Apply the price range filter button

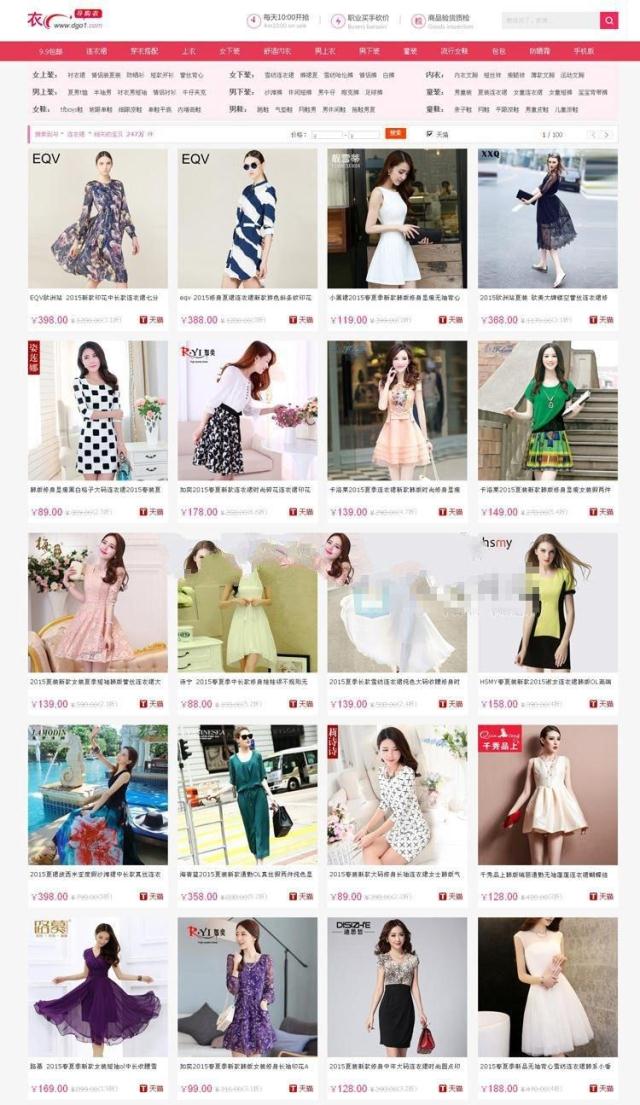(x=396, y=133)
